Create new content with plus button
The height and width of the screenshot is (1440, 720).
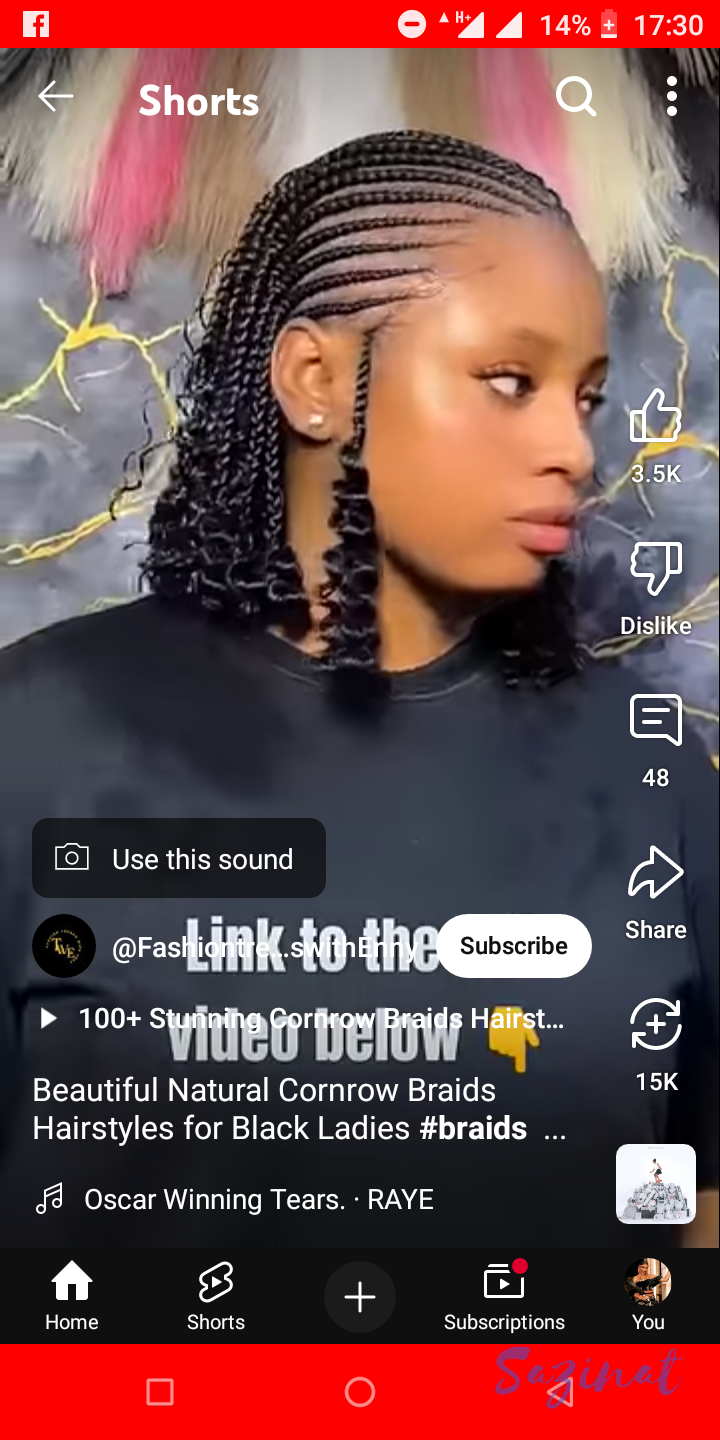[360, 1298]
